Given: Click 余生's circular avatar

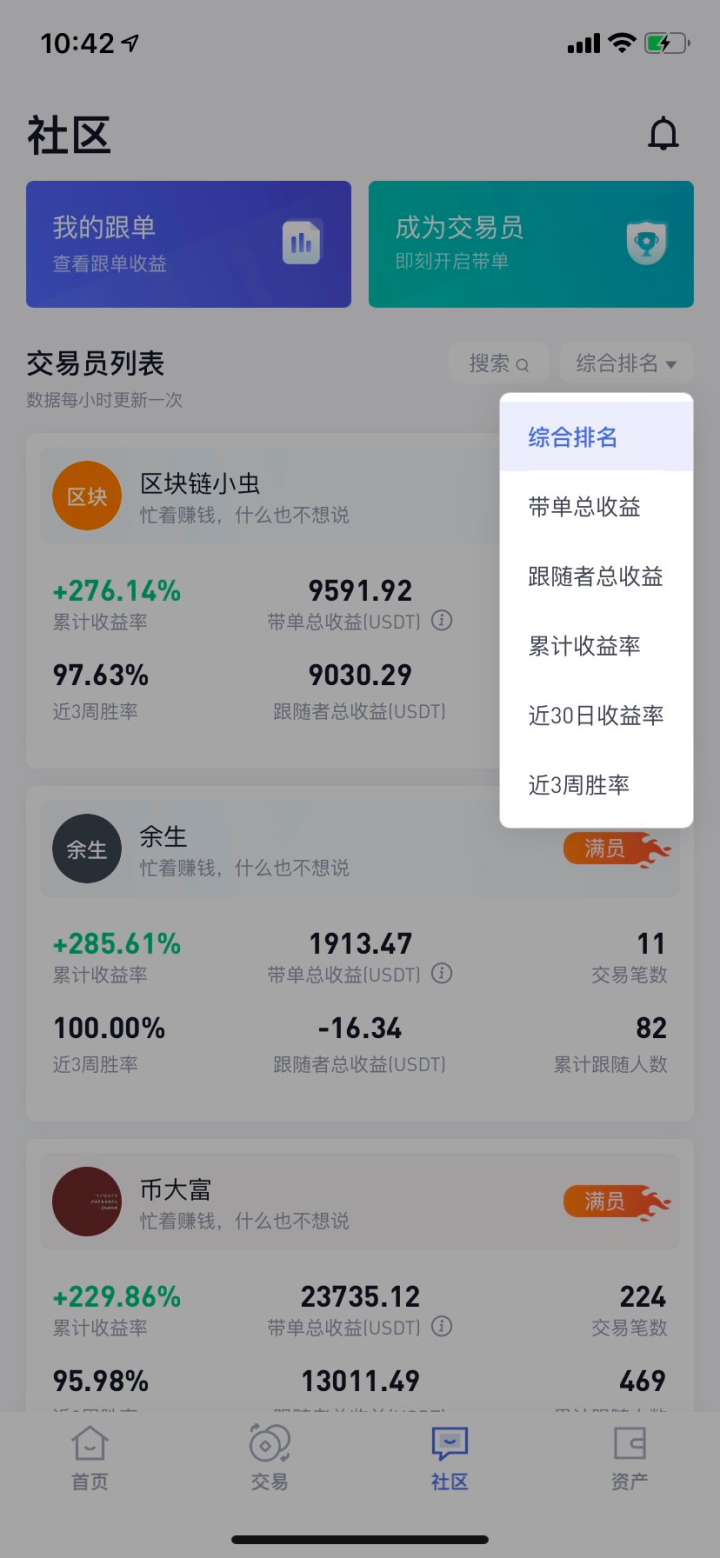Looking at the screenshot, I should coord(86,848).
